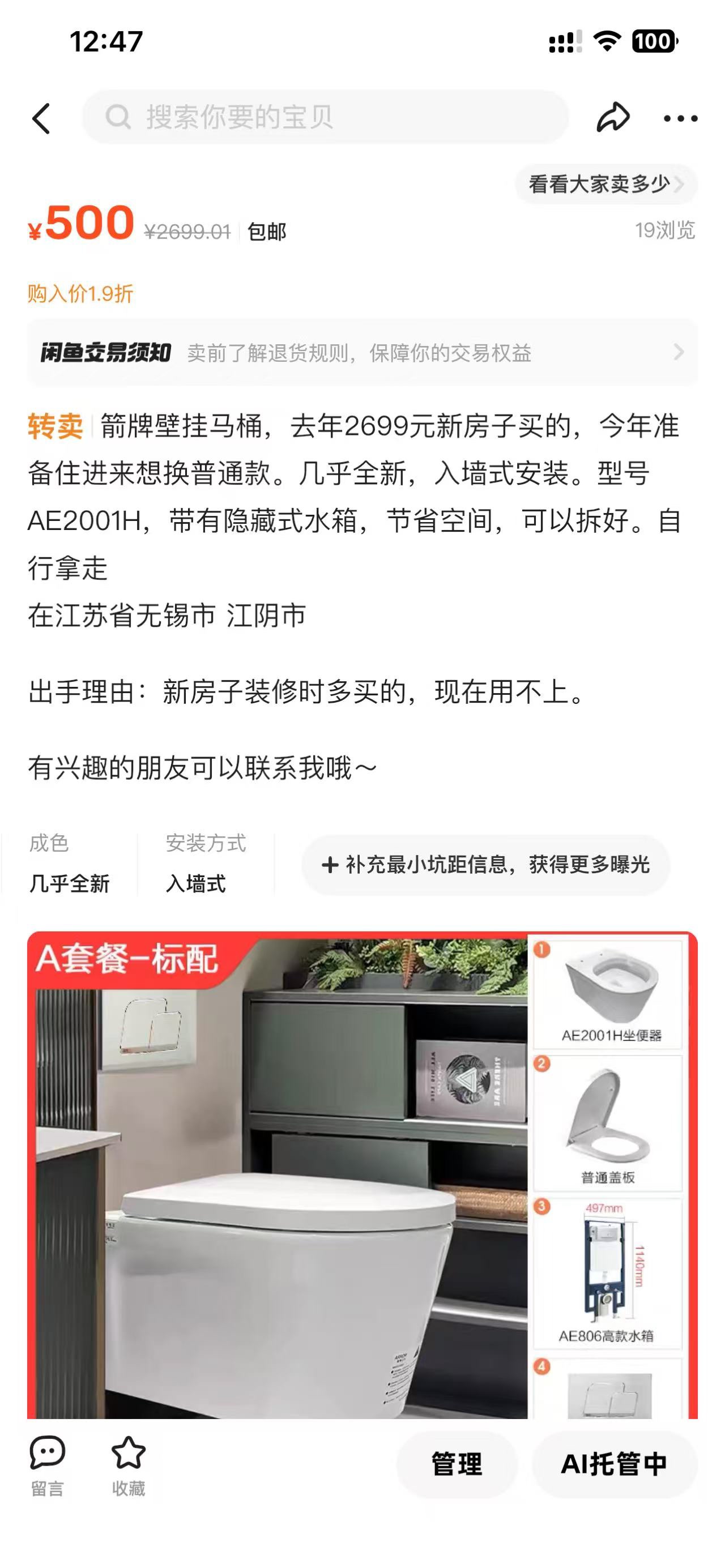This screenshot has width=725, height=1568.
Task: Go back using the top-left arrow
Action: [41, 117]
